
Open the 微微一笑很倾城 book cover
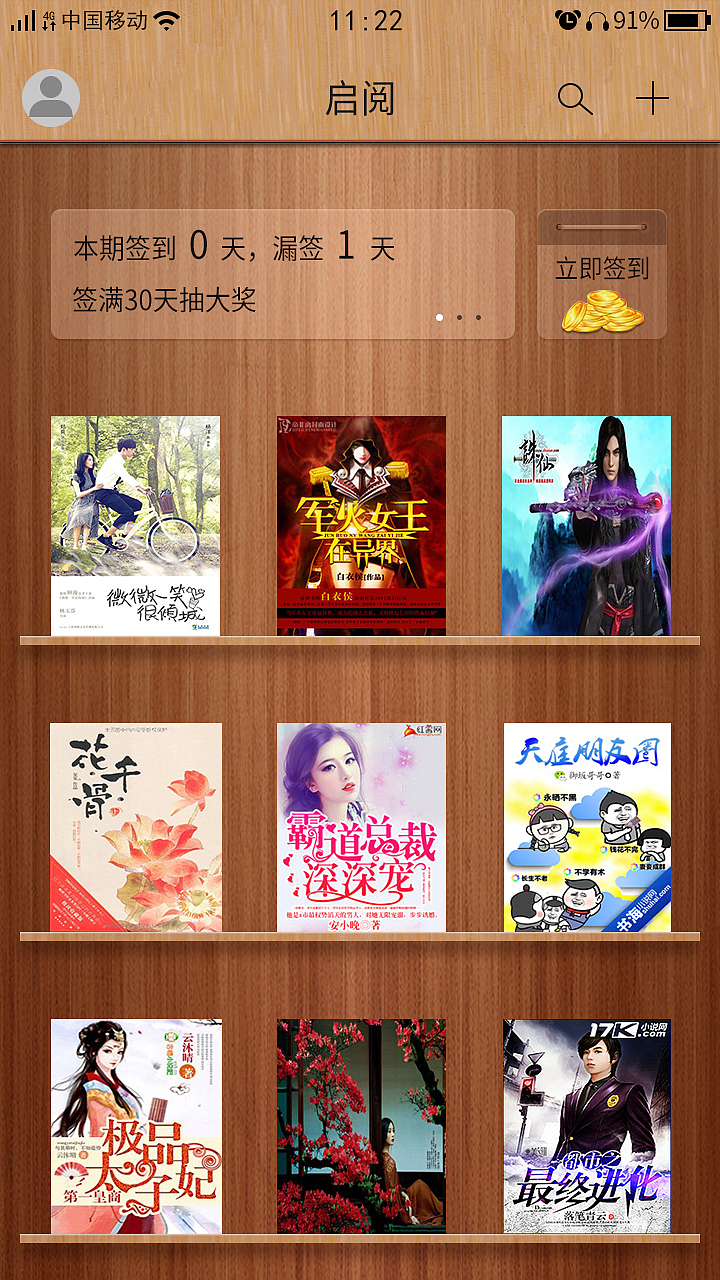(x=137, y=525)
